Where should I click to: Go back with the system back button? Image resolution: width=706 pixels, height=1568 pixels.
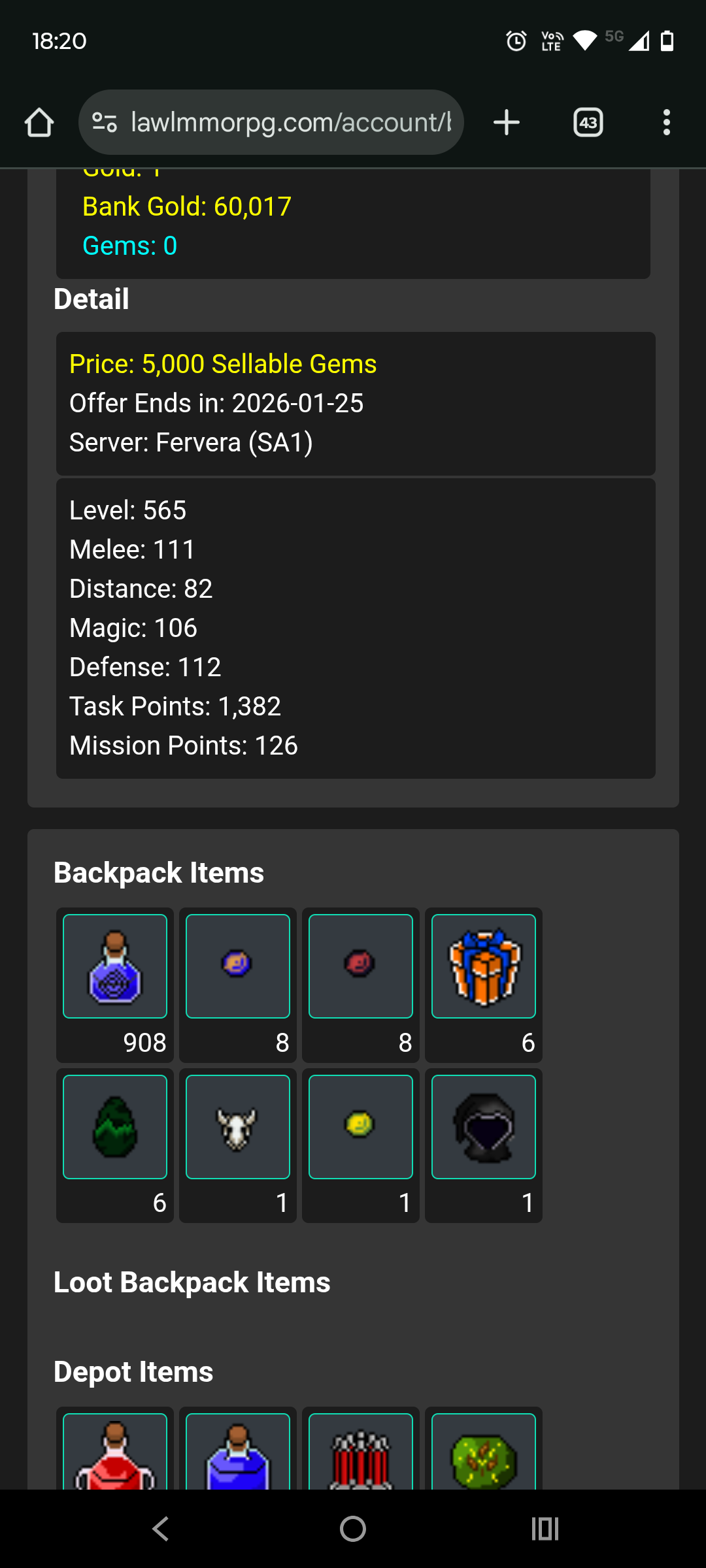(161, 1529)
